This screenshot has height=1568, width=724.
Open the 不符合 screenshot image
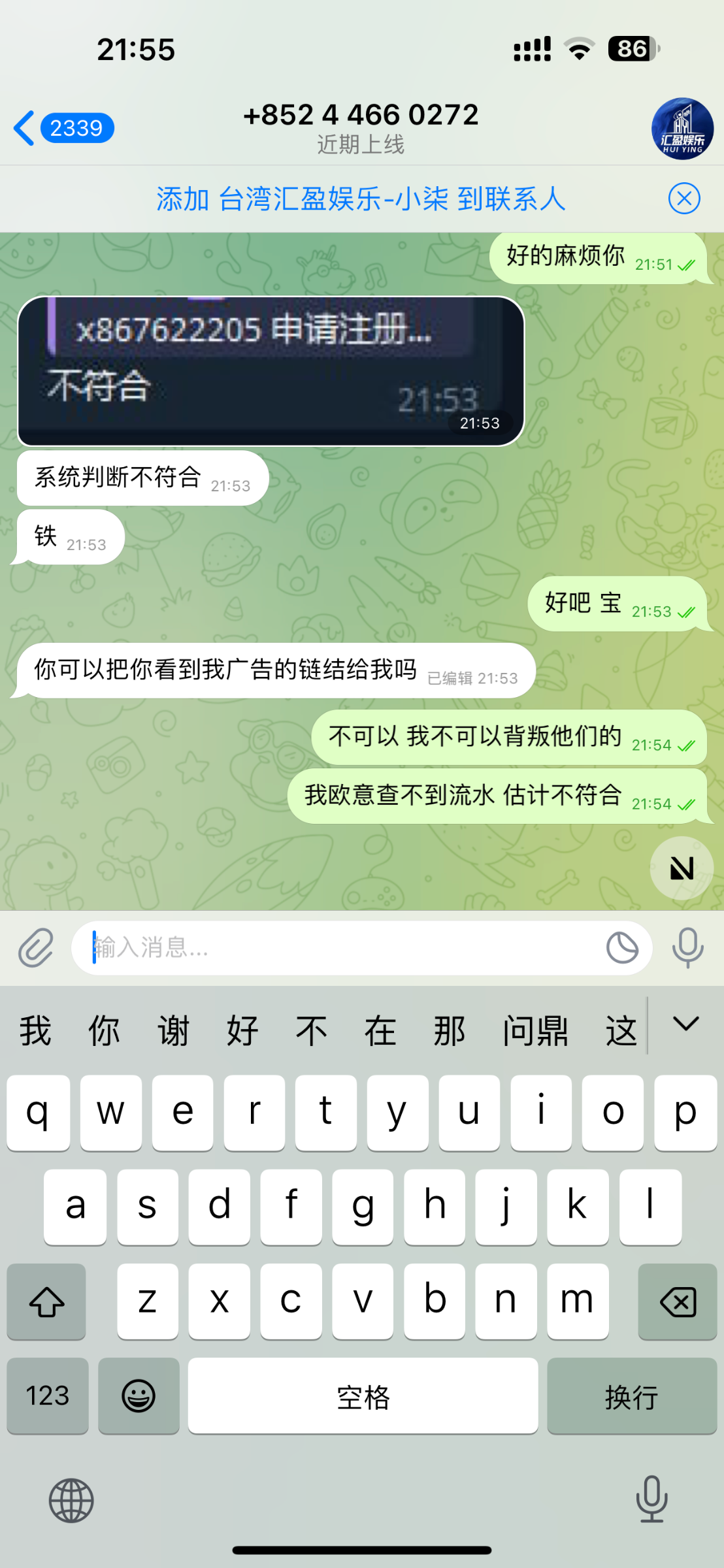[x=271, y=371]
